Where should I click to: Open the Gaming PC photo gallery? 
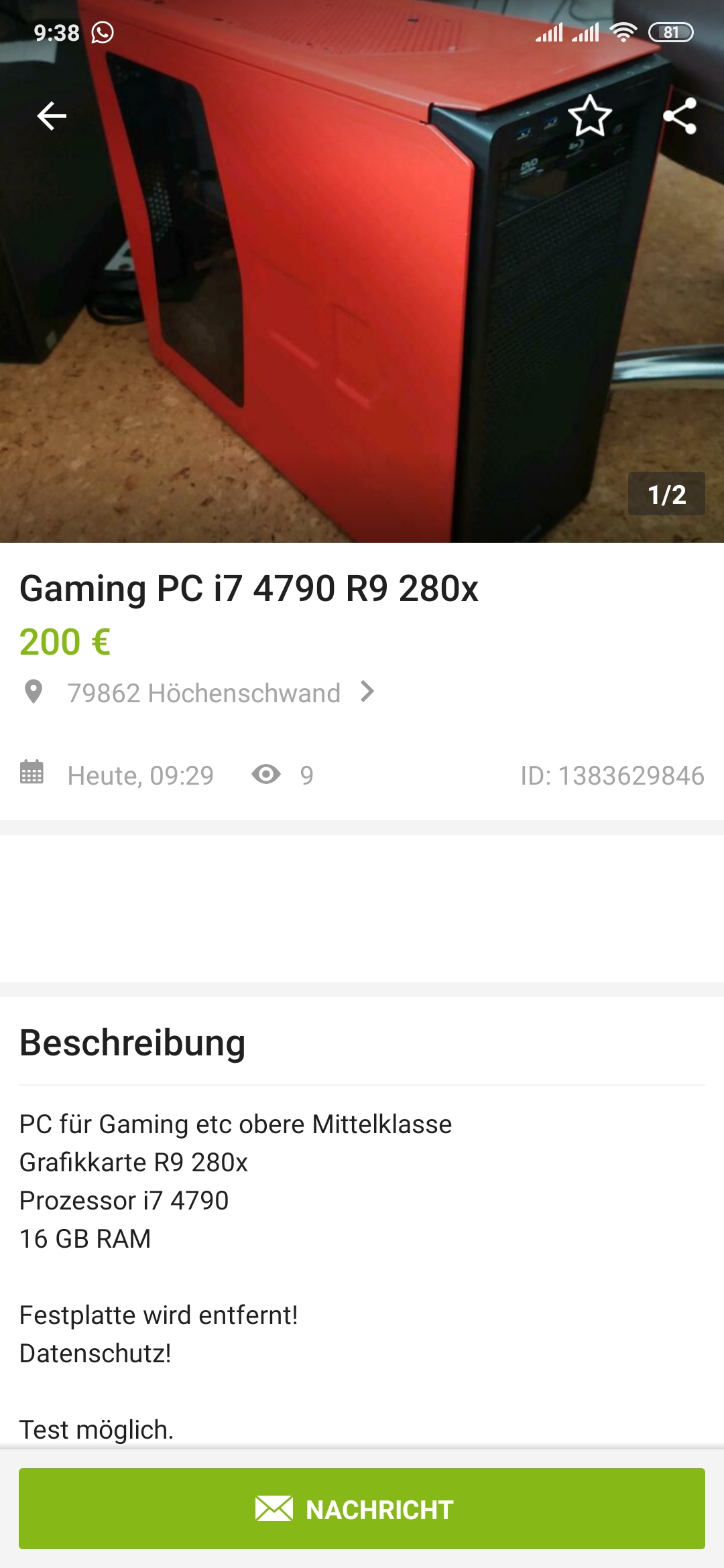tap(362, 302)
